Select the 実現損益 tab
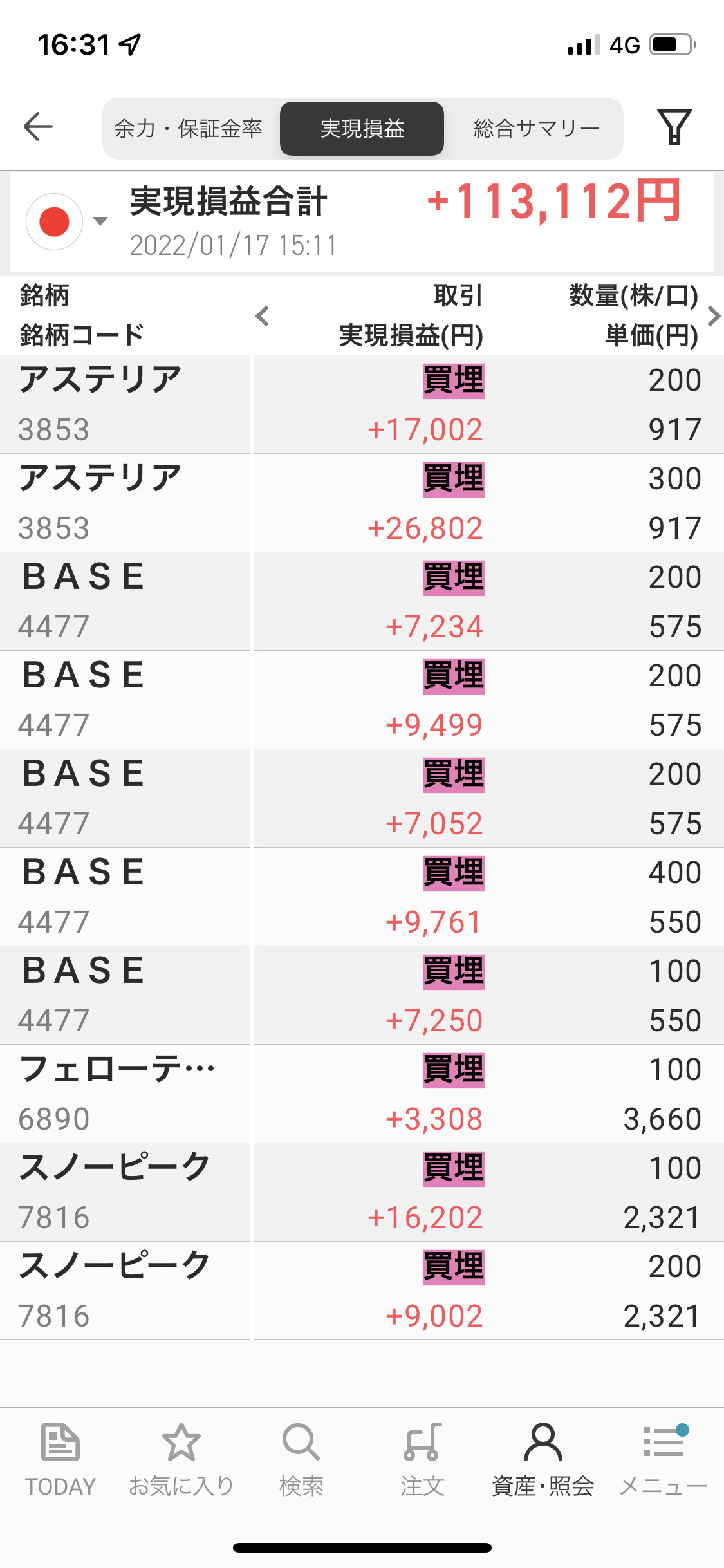The height and width of the screenshot is (1568, 724). click(x=362, y=129)
